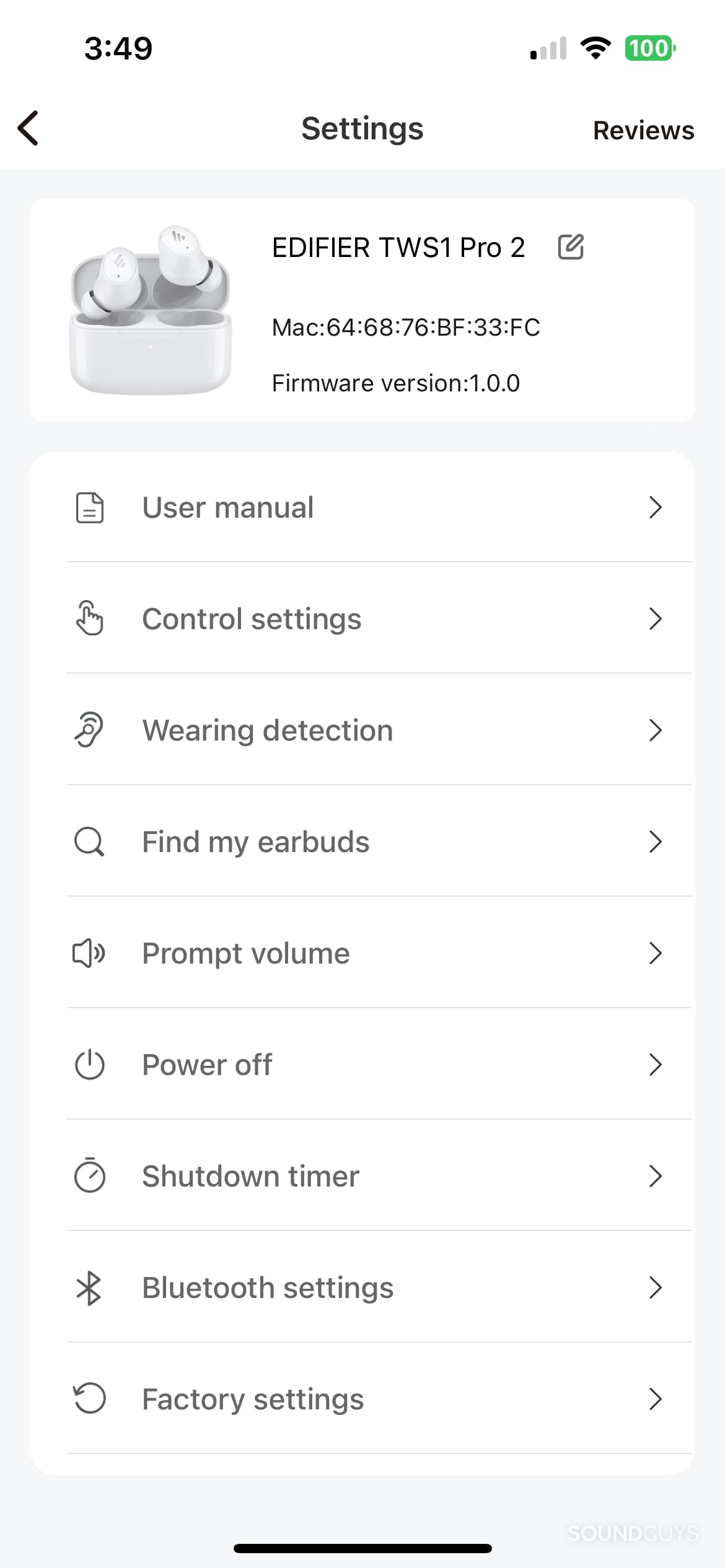Open the Shutdown timer
Image resolution: width=725 pixels, height=1568 pixels.
click(362, 1176)
